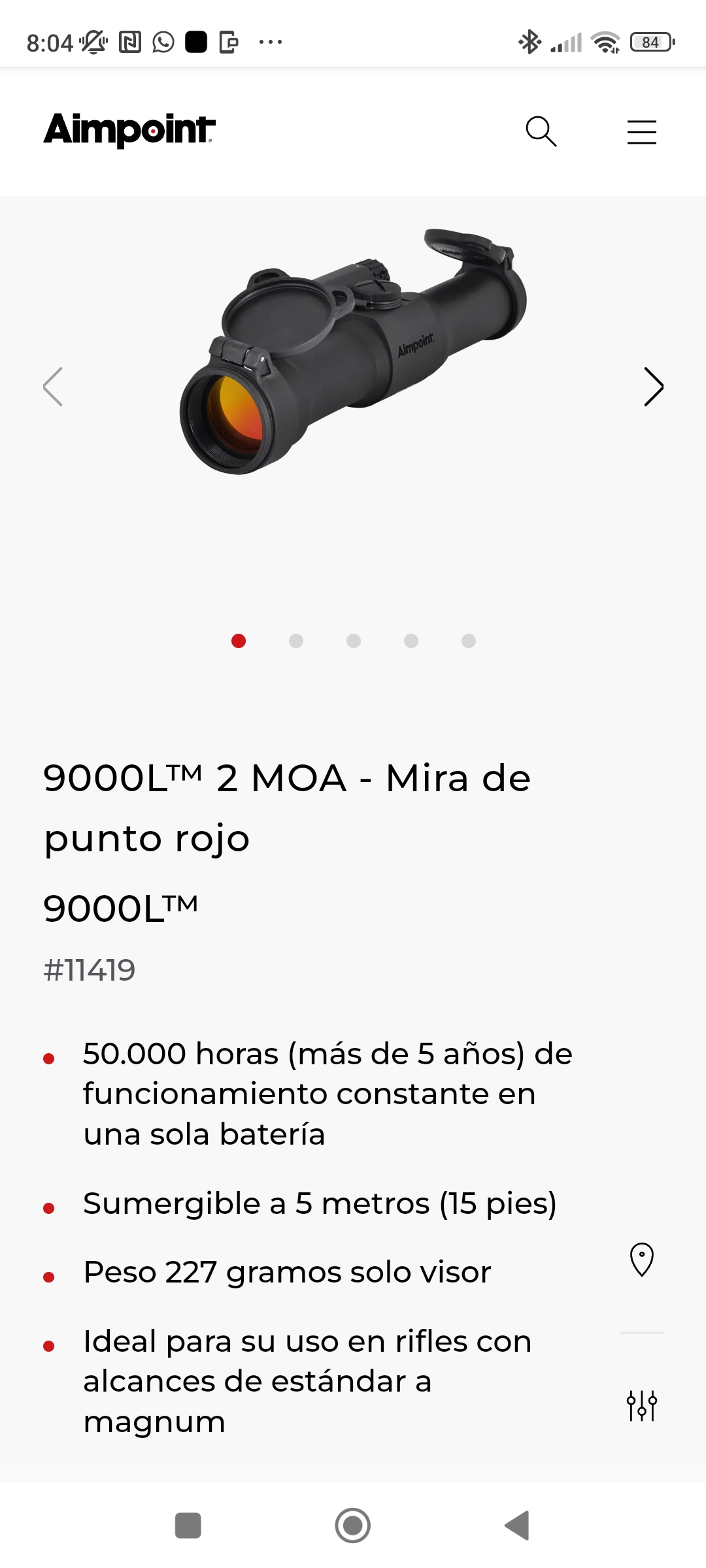The image size is (706, 1568).
Task: Open the dealer locator pin icon
Action: coord(641,1259)
